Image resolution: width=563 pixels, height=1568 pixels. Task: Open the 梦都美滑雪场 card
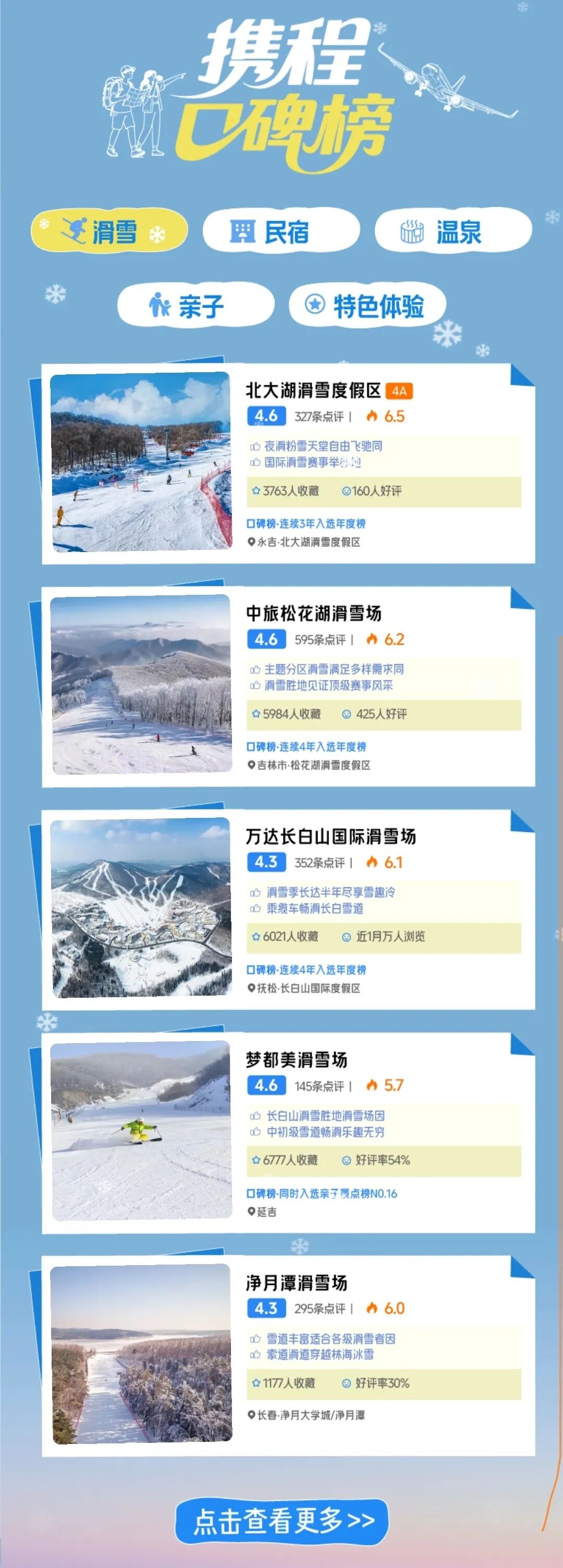[x=288, y=1133]
